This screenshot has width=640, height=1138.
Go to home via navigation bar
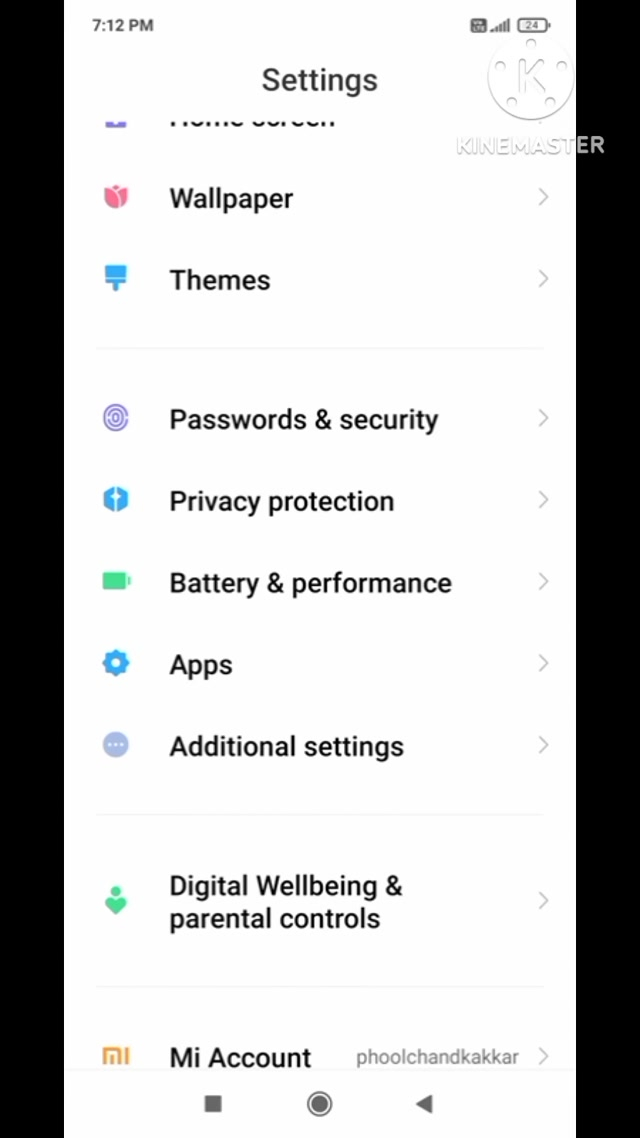(320, 1104)
